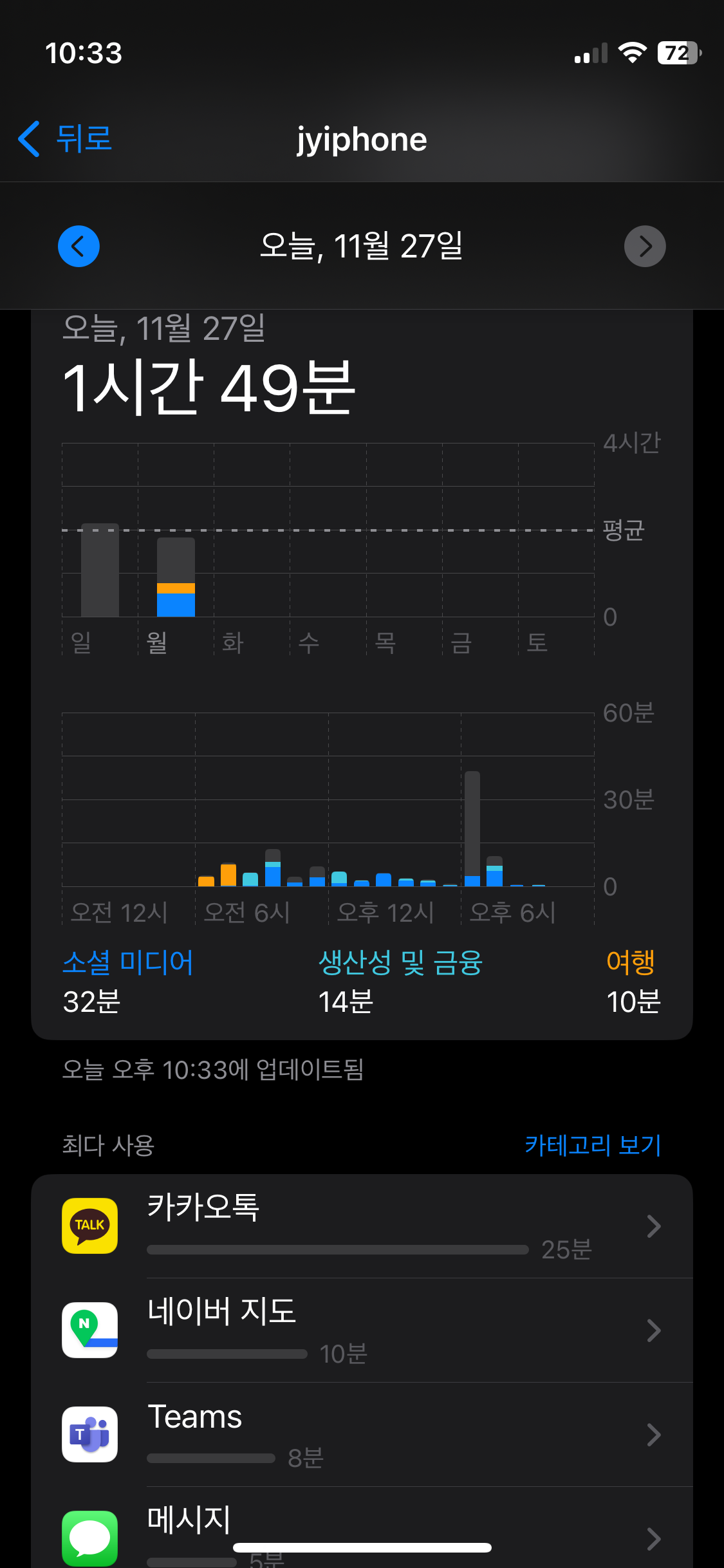724x1568 pixels.
Task: Open Teams usage details
Action: click(362, 1435)
